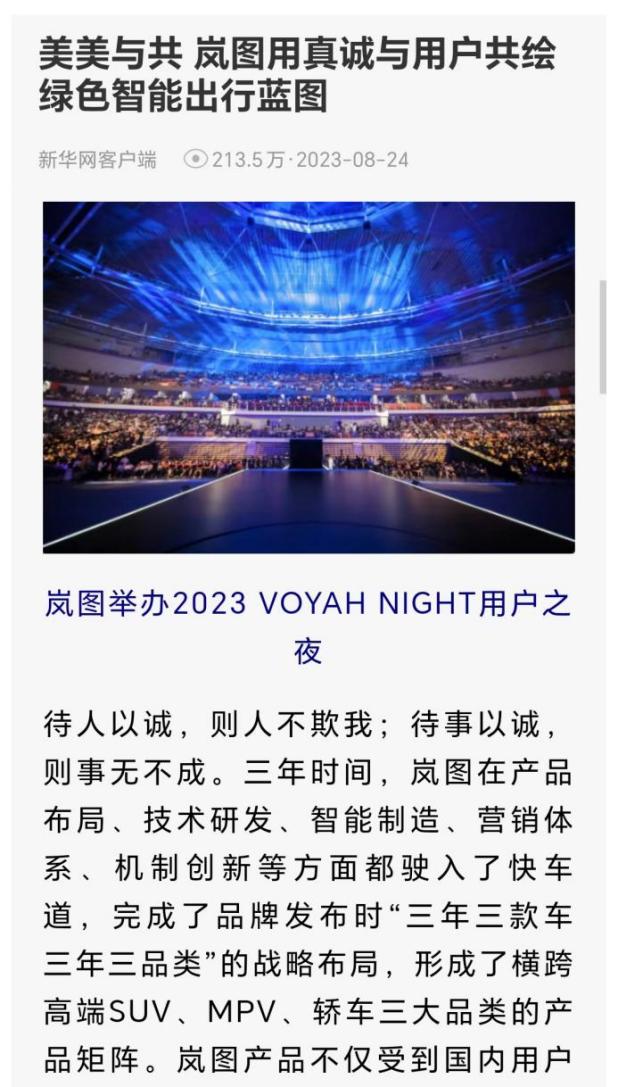Open the VOYAH NIGHT arena photo
Viewport: 618px width, 1087px height.
(x=308, y=376)
